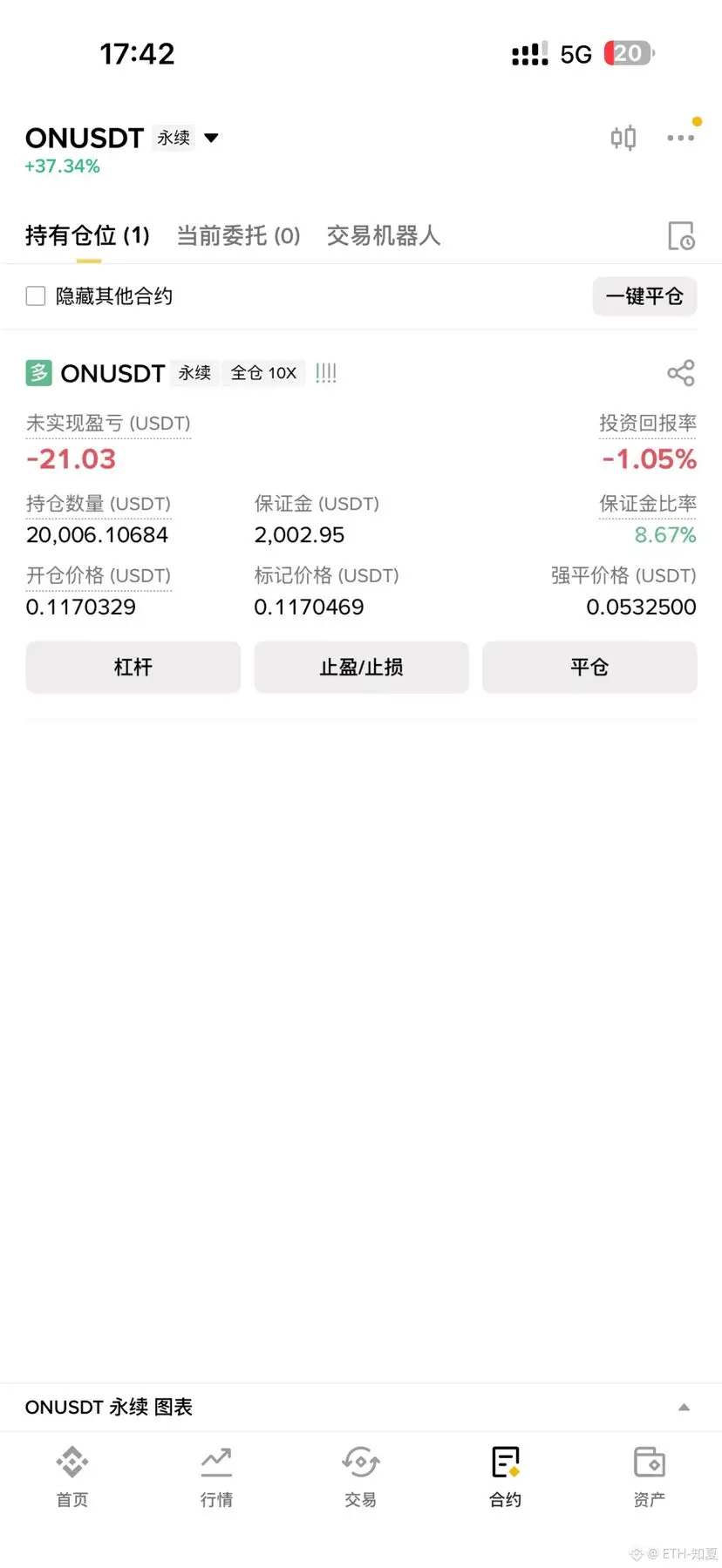Select the 合约 futures tab
The width and height of the screenshot is (722, 1568).
(x=505, y=1475)
